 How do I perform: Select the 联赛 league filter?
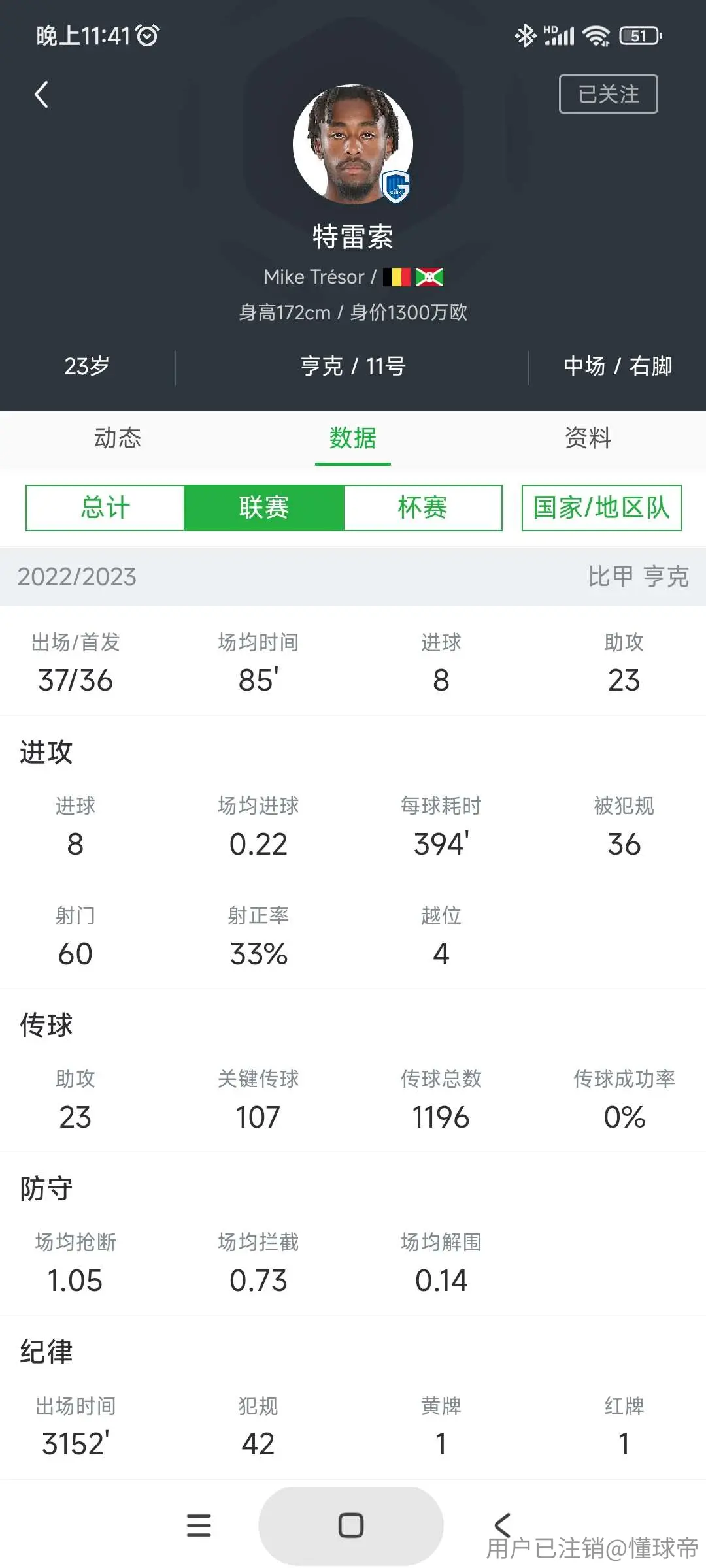tap(264, 508)
